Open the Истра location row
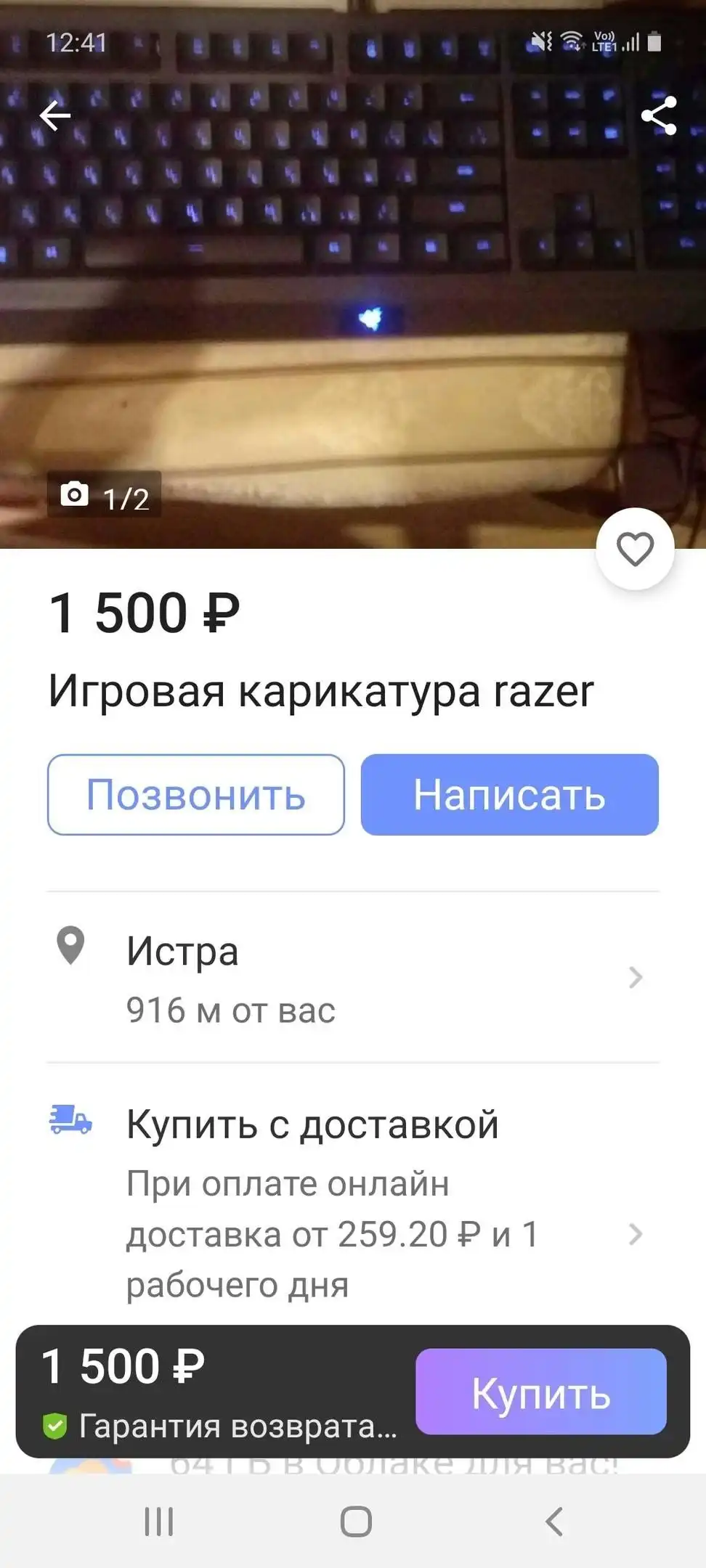 click(x=353, y=977)
